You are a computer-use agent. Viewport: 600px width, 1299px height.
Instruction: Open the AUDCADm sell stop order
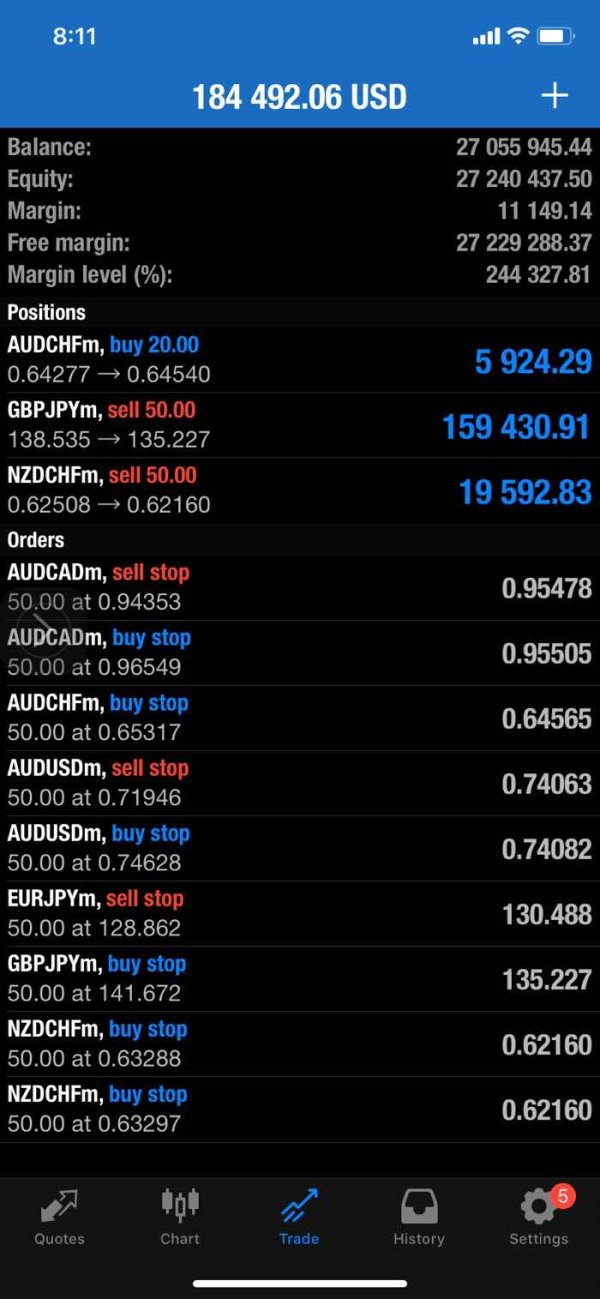coord(300,587)
